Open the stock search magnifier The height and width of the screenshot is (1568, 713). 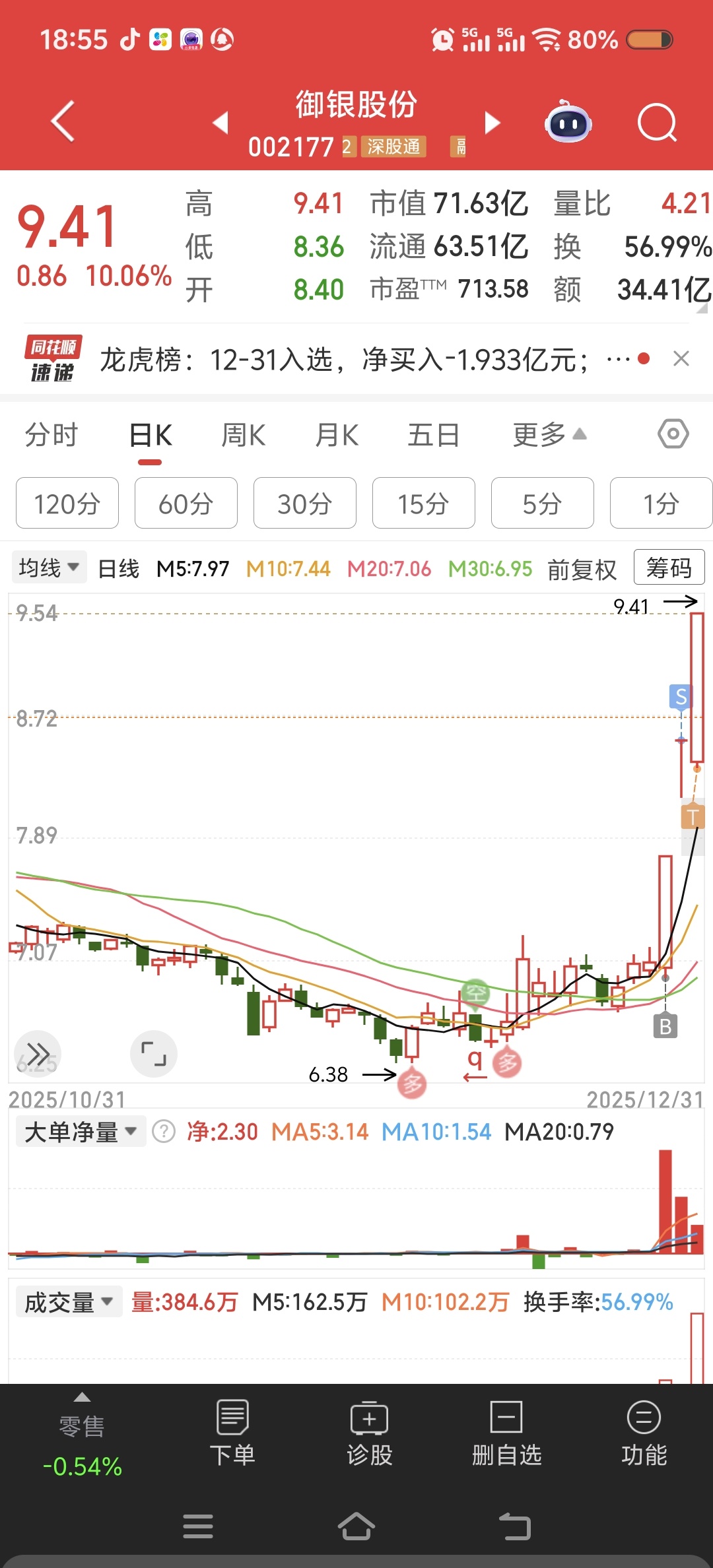coord(657,123)
